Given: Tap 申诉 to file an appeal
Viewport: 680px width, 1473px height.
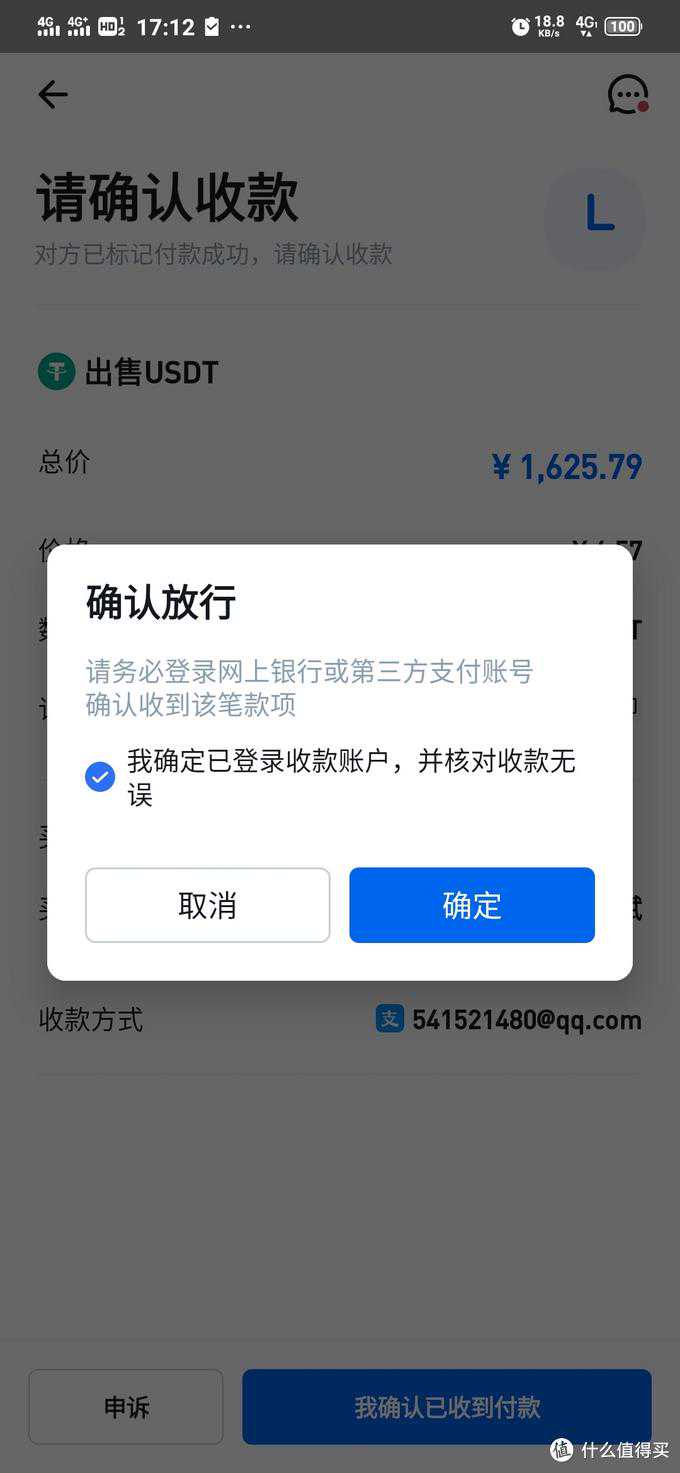Looking at the screenshot, I should 126,1407.
